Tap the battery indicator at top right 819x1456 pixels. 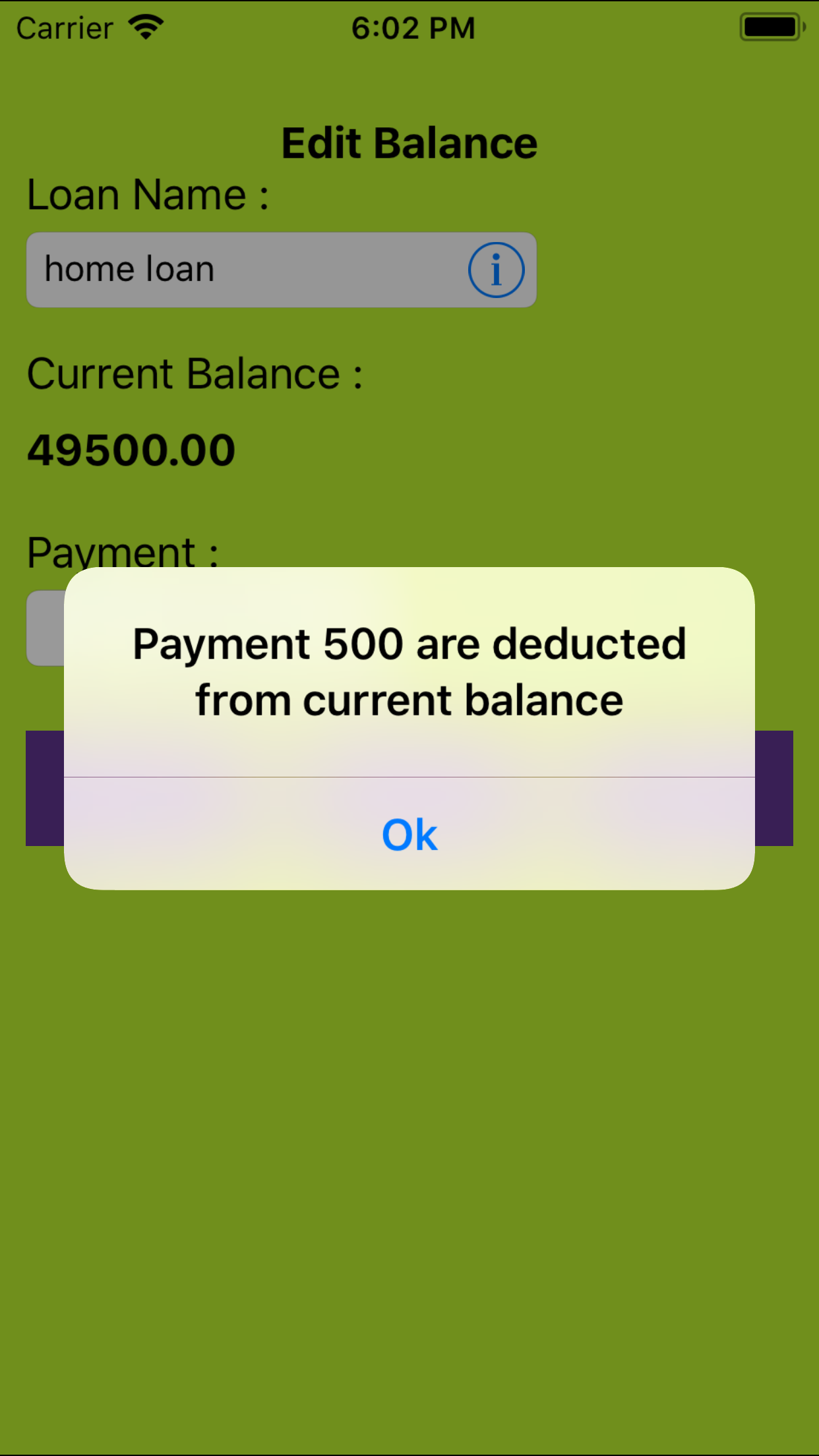pyautogui.click(x=770, y=26)
